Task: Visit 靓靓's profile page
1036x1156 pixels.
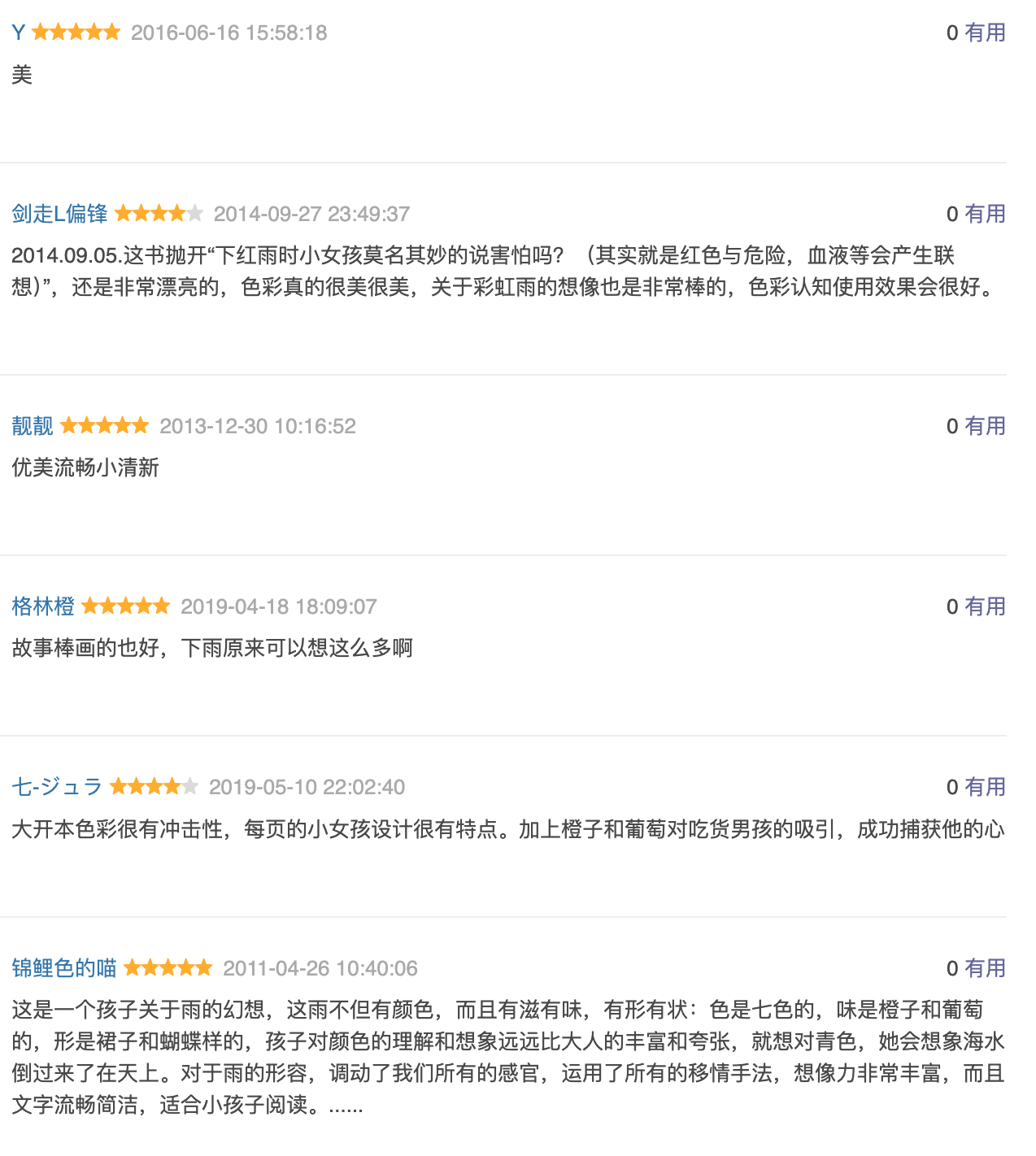Action: click(33, 426)
